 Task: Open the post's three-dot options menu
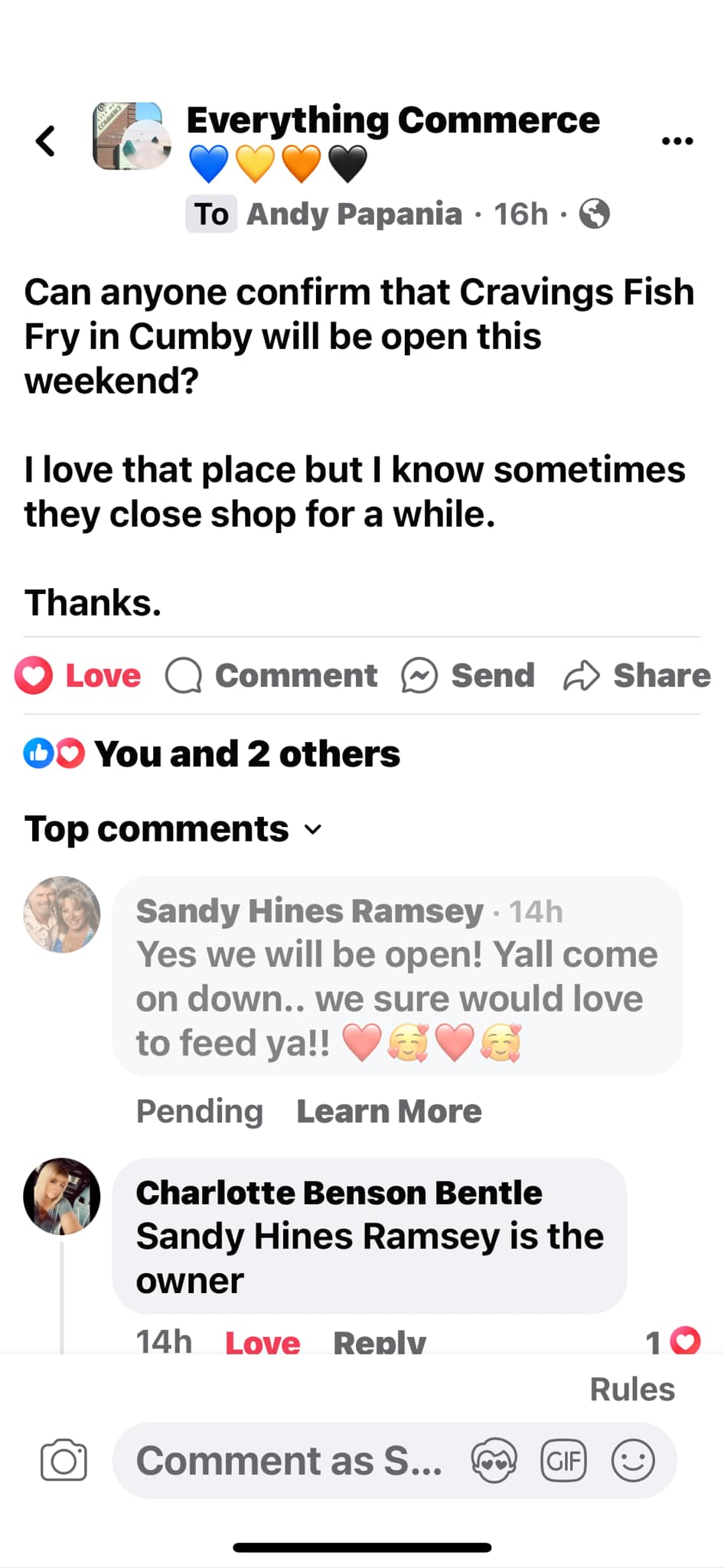(x=677, y=141)
